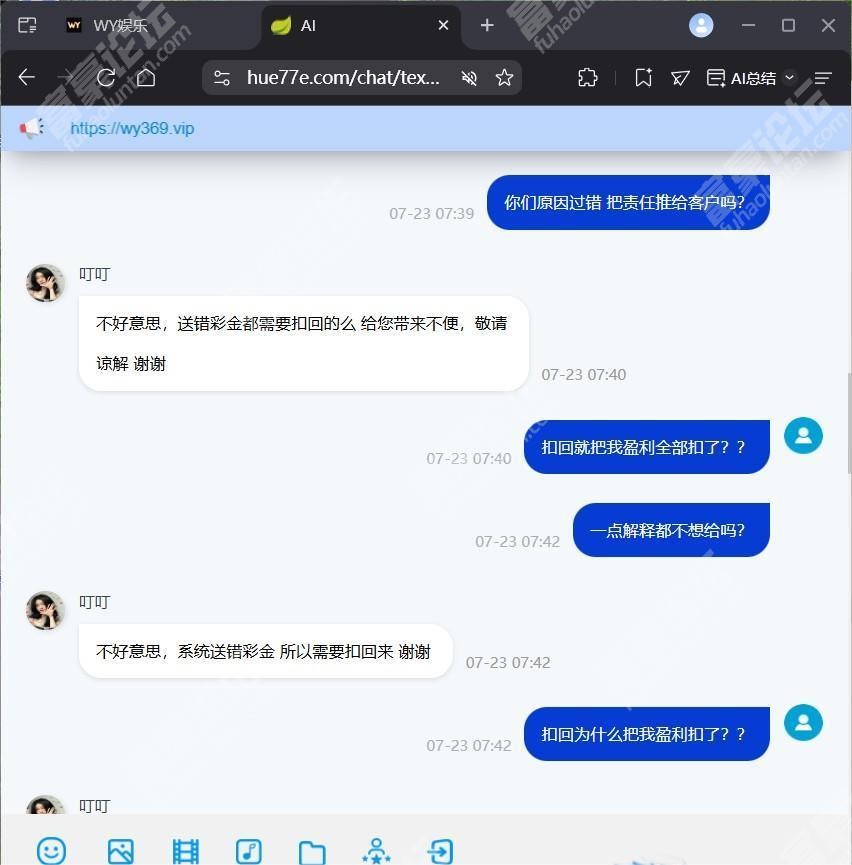
Task: Attach a file from folder
Action: (x=312, y=851)
